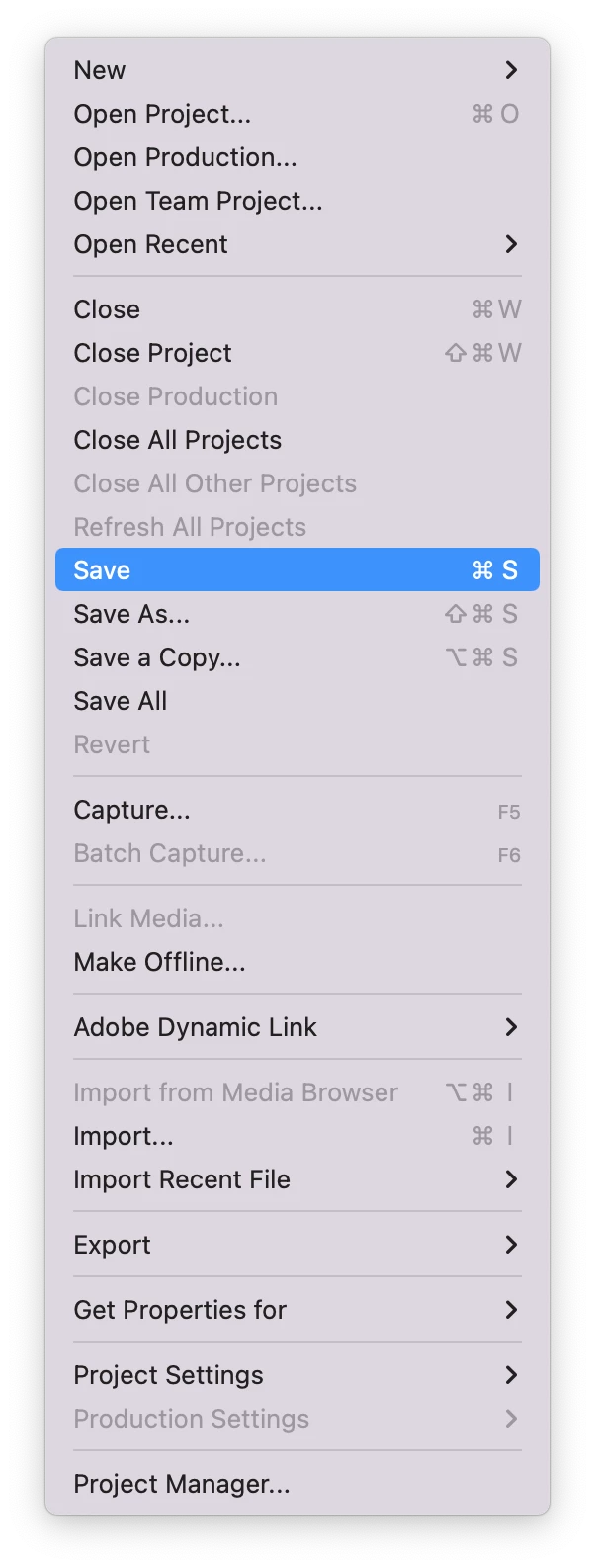
Task: Choose Open Project...
Action: coord(163,114)
